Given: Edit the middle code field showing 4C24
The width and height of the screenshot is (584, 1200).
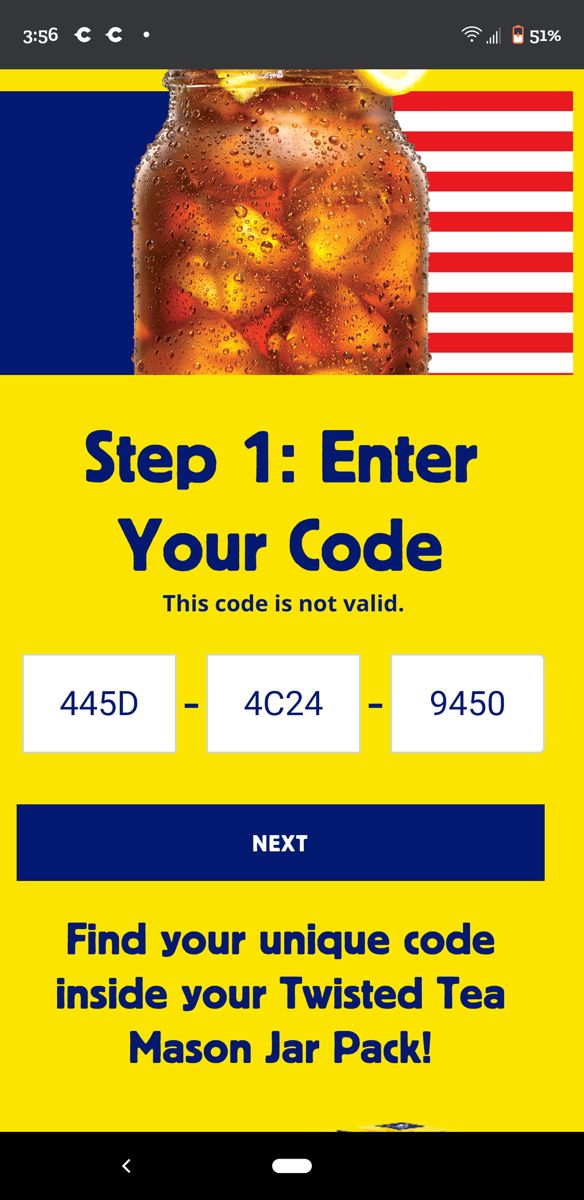Looking at the screenshot, I should click(x=283, y=703).
